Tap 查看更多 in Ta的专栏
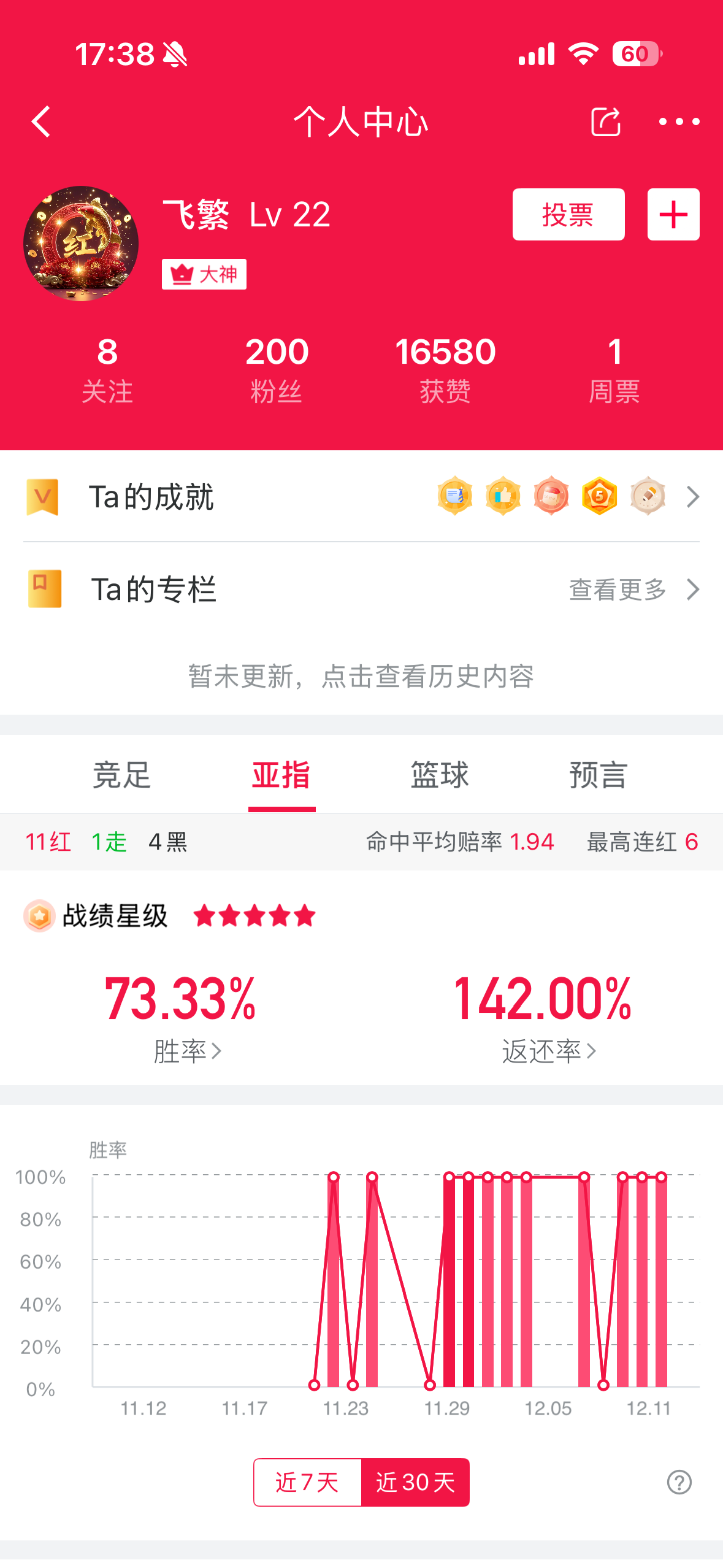The width and height of the screenshot is (723, 1568). (x=632, y=590)
